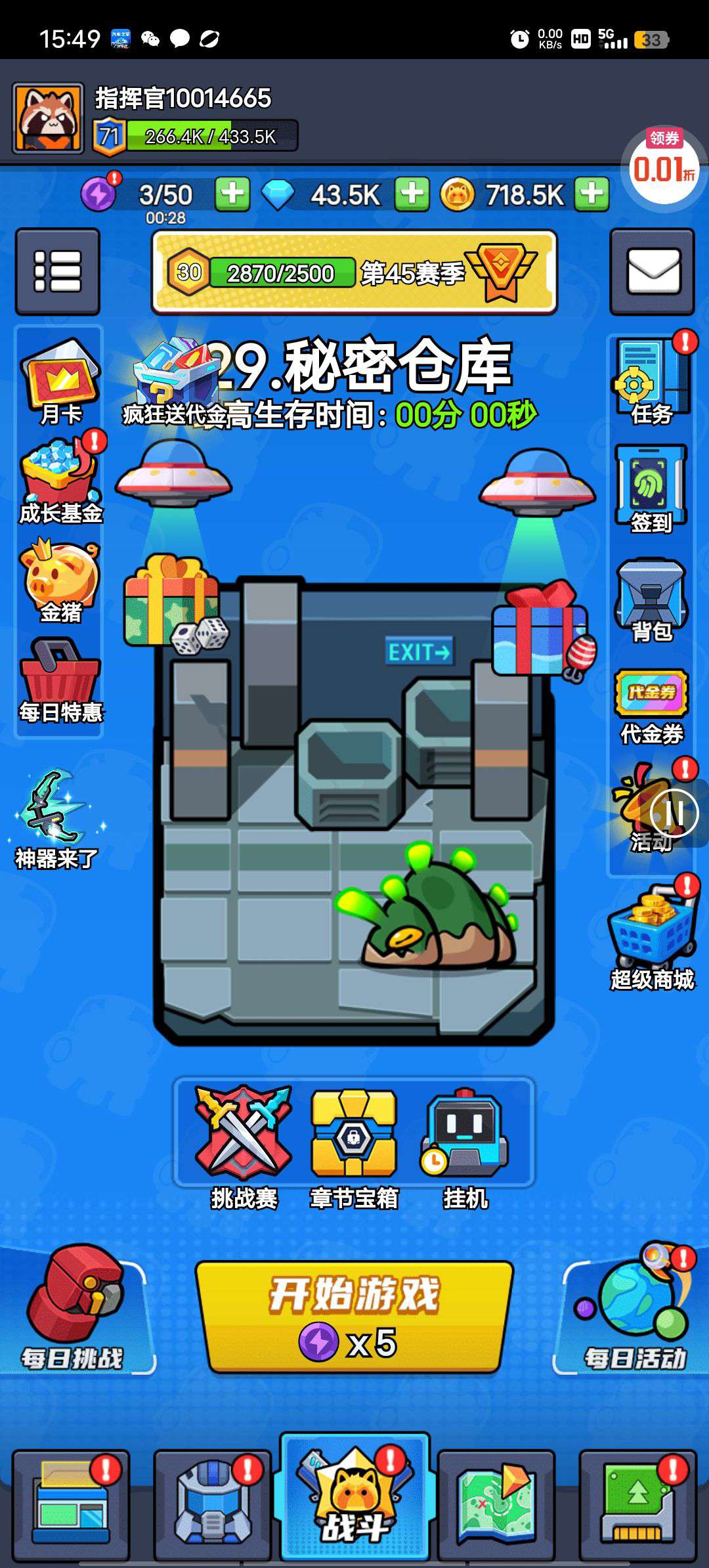The width and height of the screenshot is (709, 1568).
Task: Open 代金券 vouchers
Action: coord(651,706)
